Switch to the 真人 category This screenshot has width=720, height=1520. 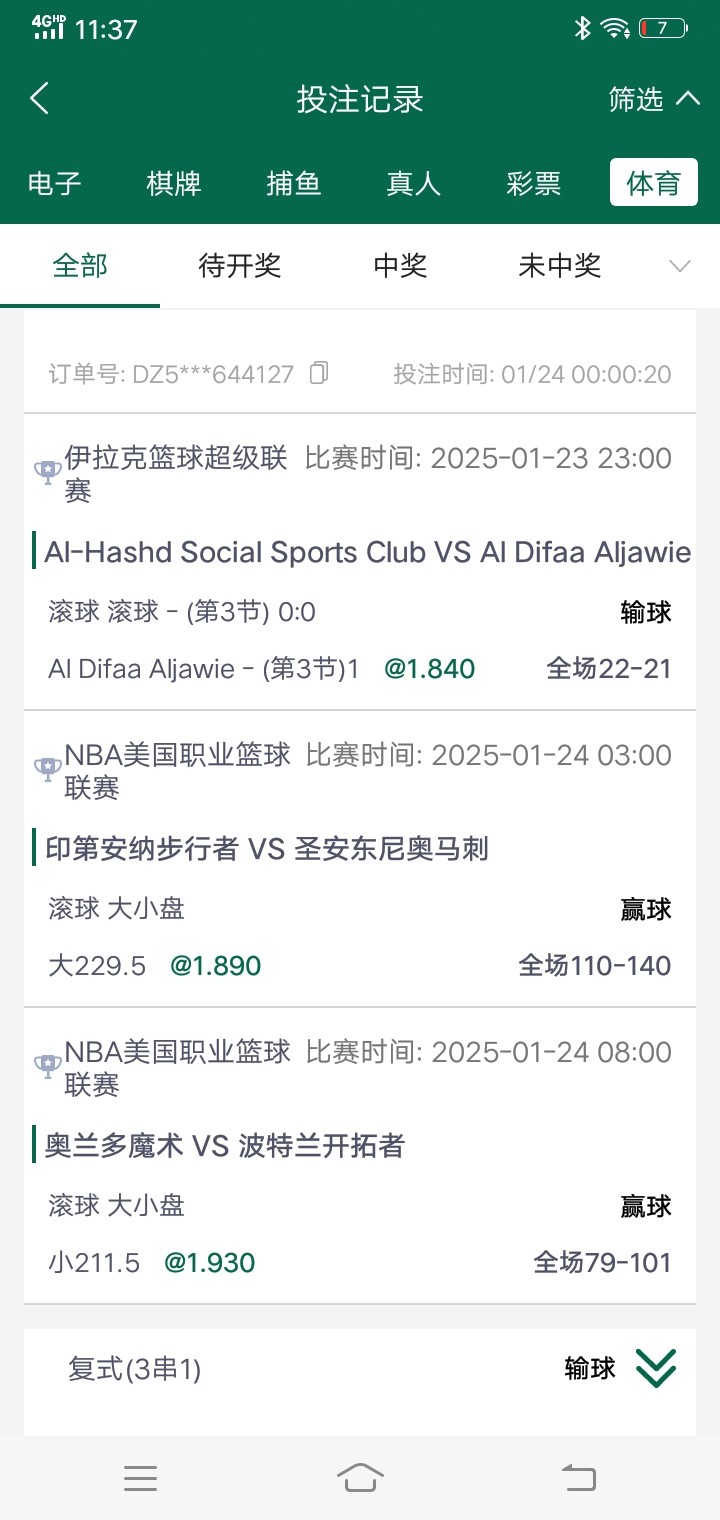pos(414,183)
